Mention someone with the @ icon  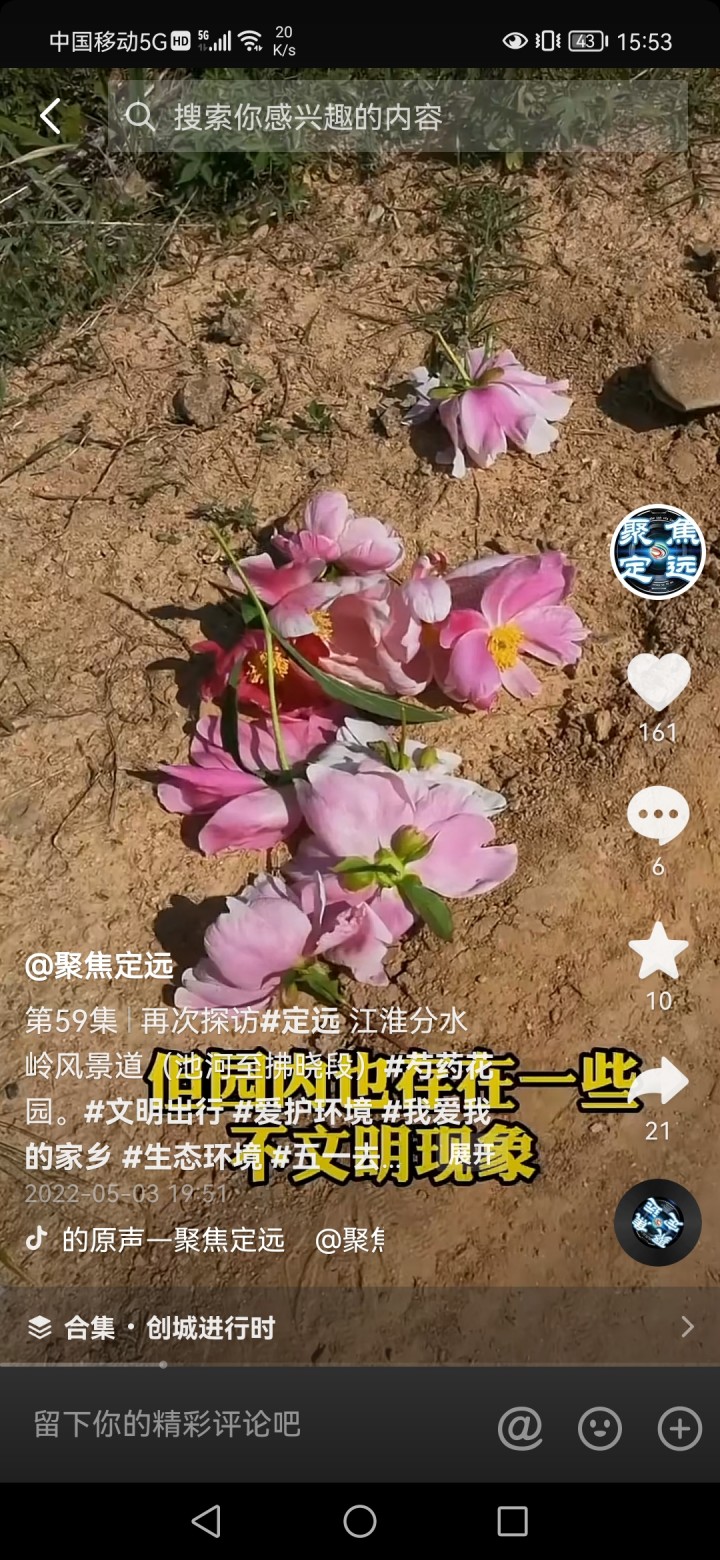click(x=520, y=1428)
